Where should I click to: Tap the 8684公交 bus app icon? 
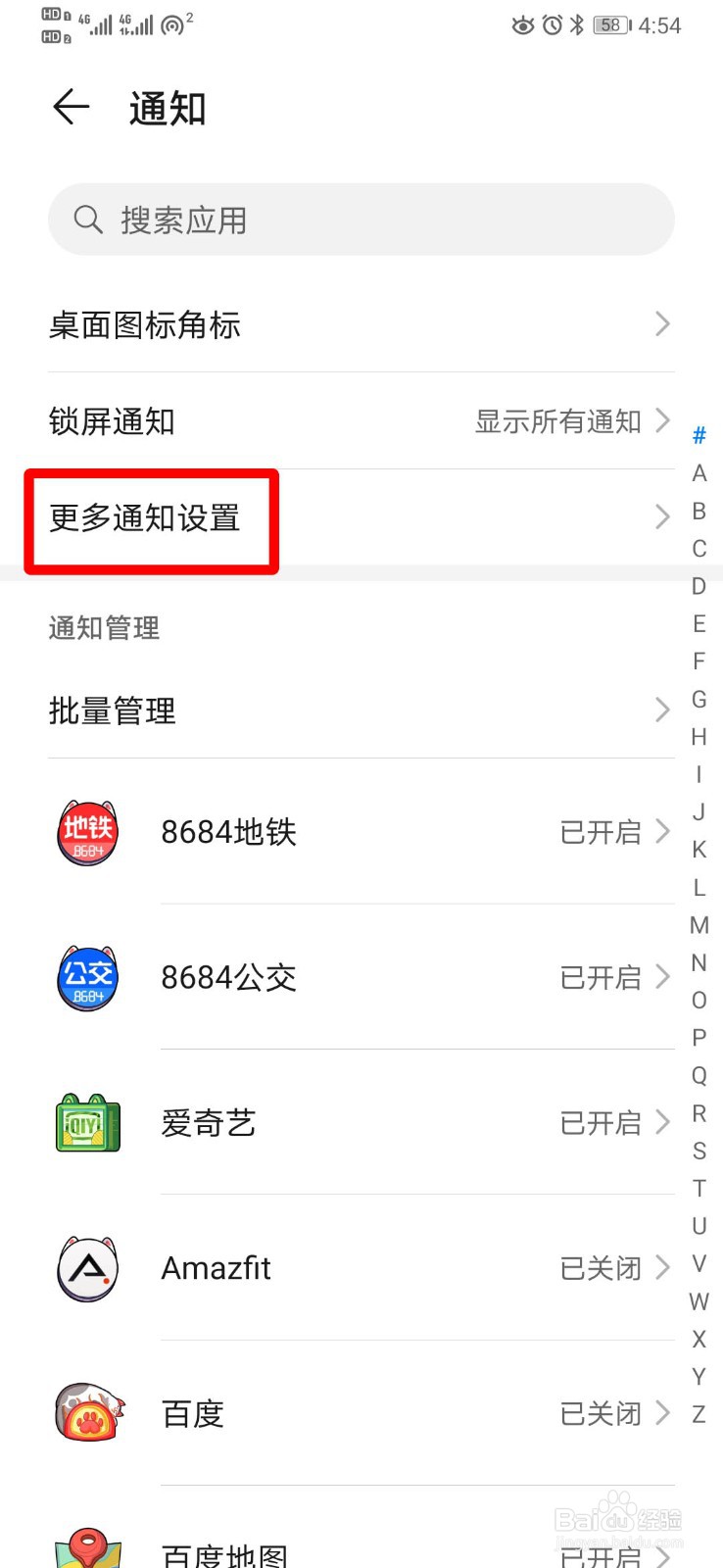point(87,977)
